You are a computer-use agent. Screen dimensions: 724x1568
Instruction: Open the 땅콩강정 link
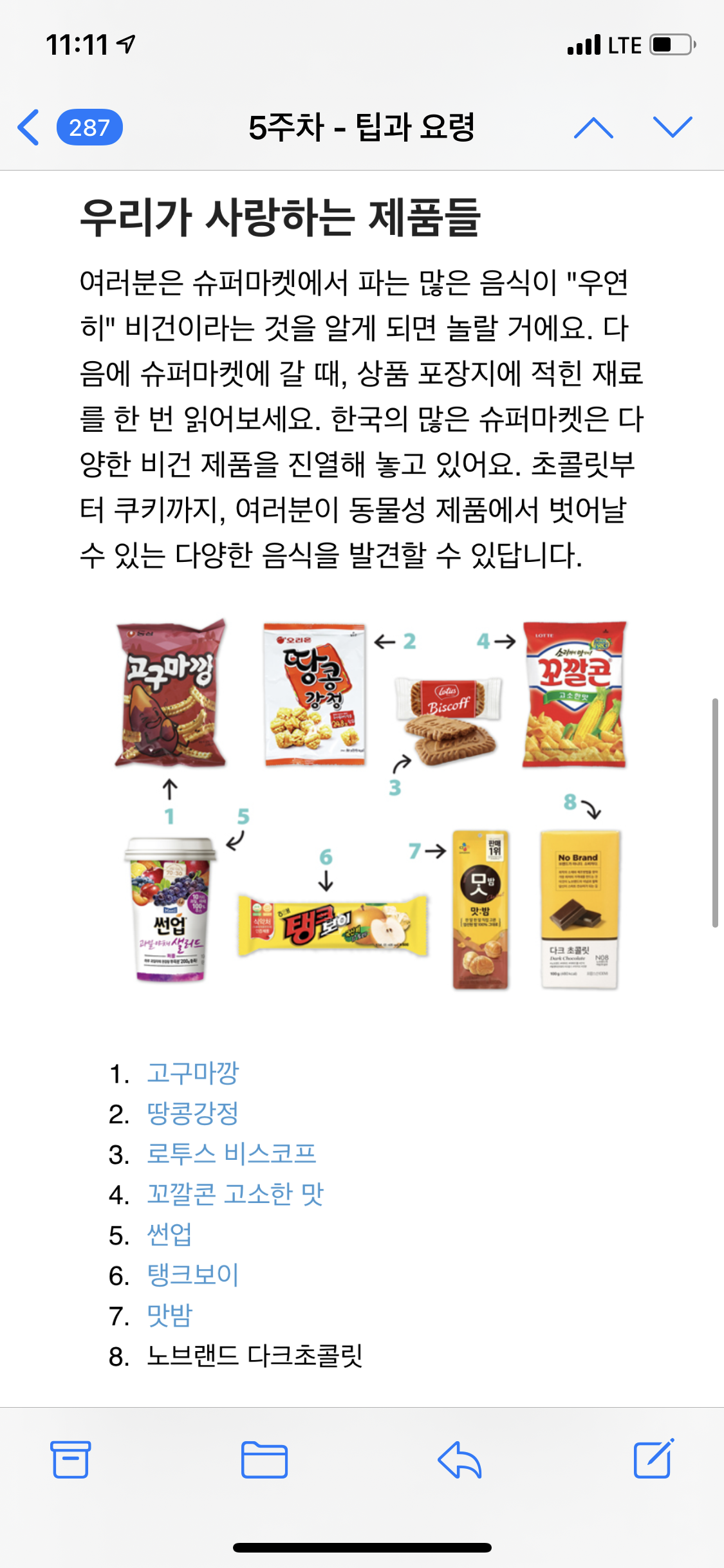(193, 1114)
